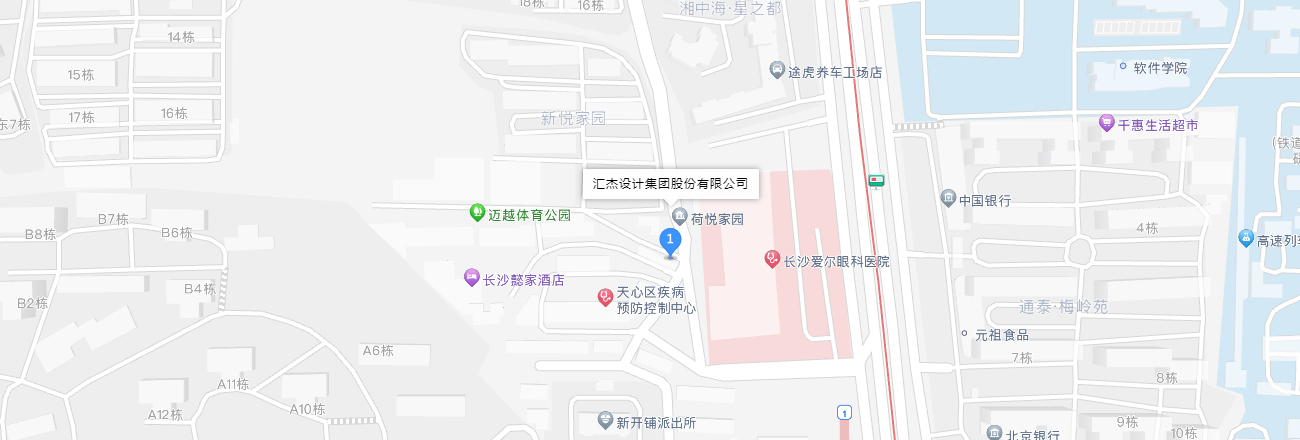Image resolution: width=1300 pixels, height=440 pixels.
Task: Select the 长沙爱尔眼科医院 point of interest
Action: 772,259
